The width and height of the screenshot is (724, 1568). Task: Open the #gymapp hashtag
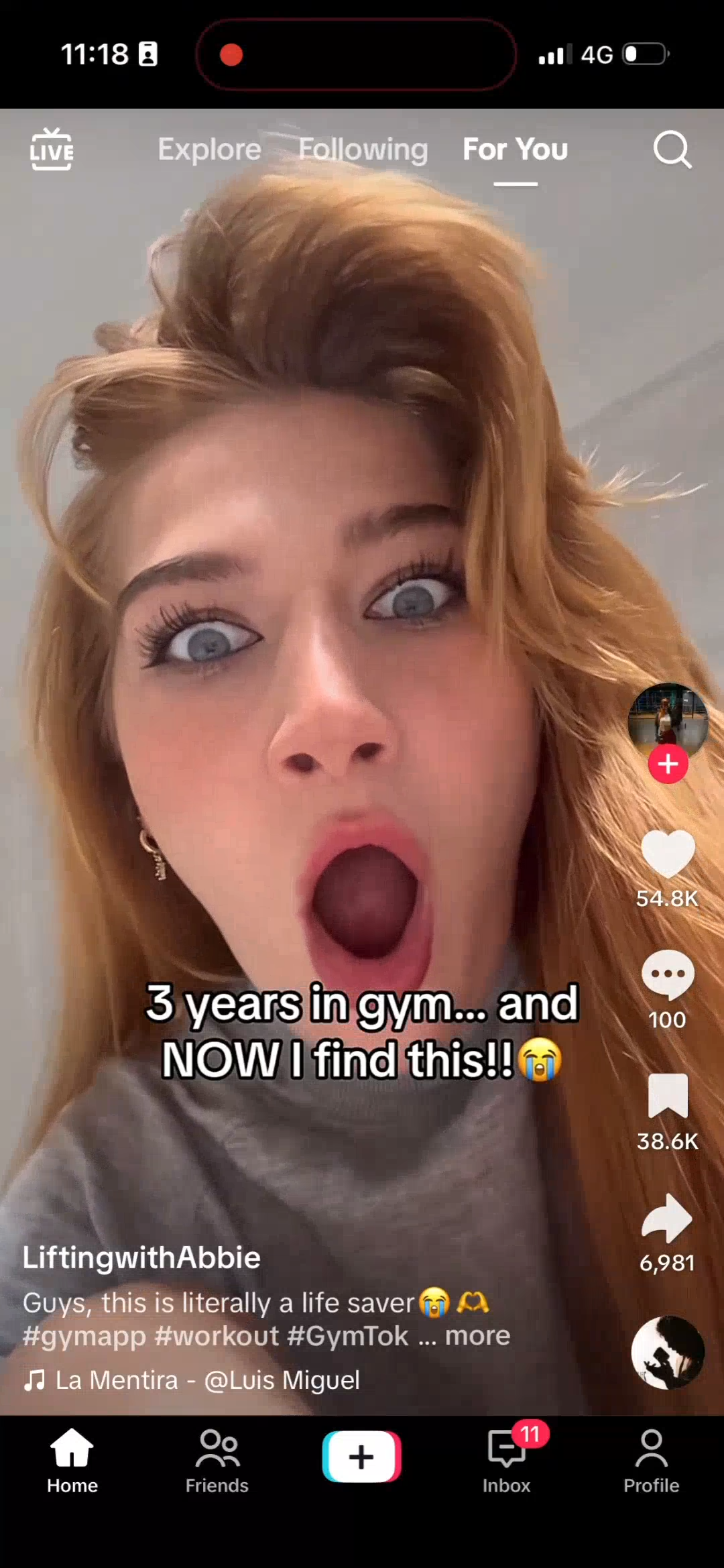[84, 1335]
